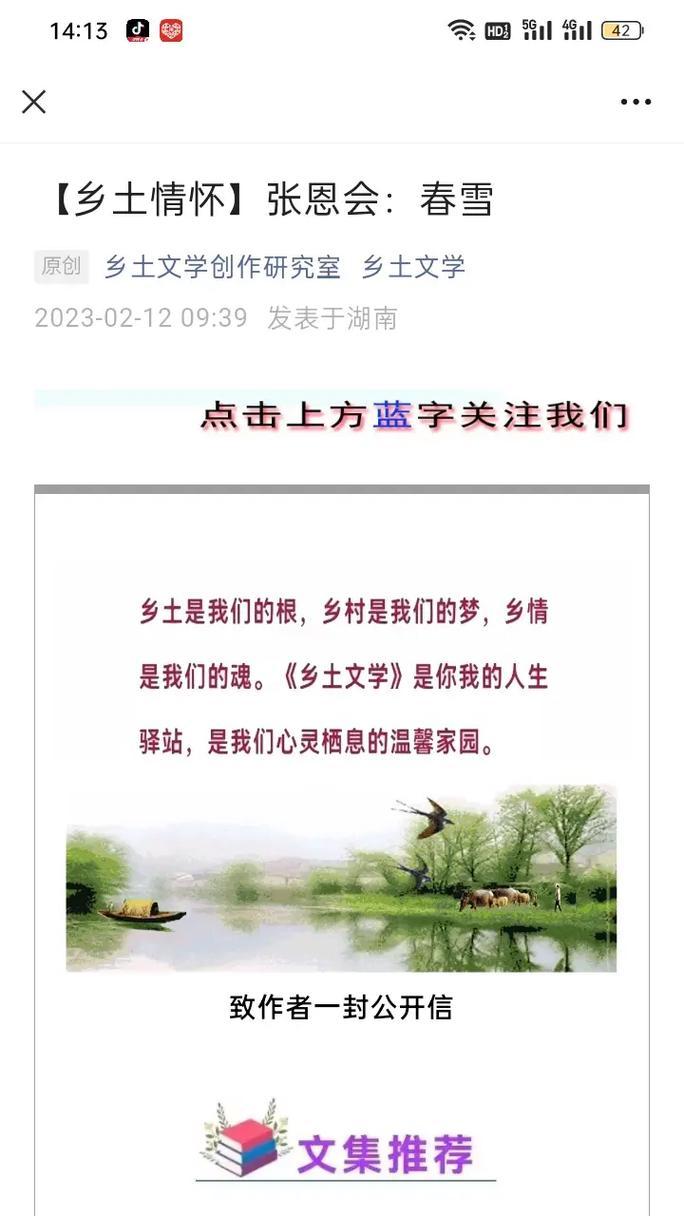
Task: Open 致作者一封公开信 link
Action: point(341,1007)
